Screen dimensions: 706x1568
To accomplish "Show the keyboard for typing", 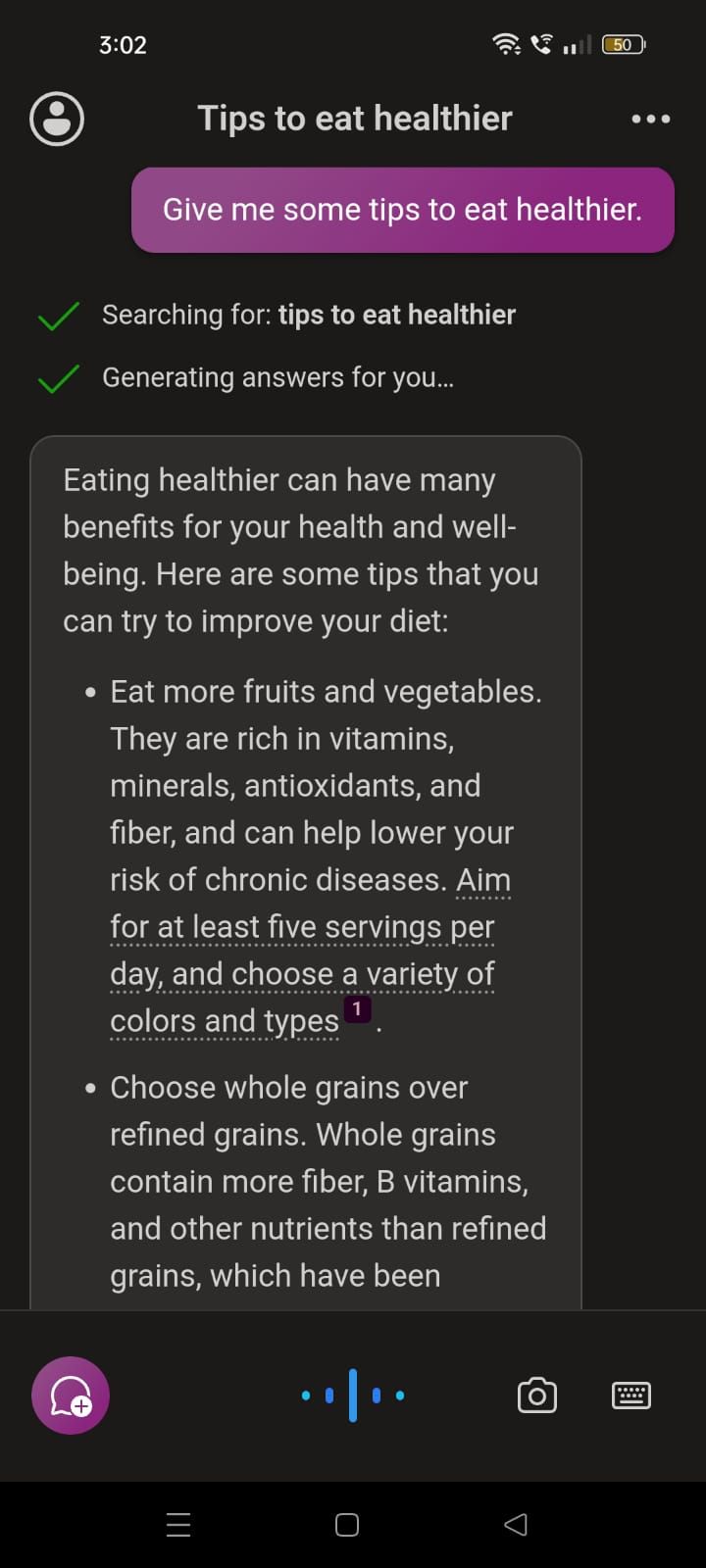I will tap(630, 1395).
